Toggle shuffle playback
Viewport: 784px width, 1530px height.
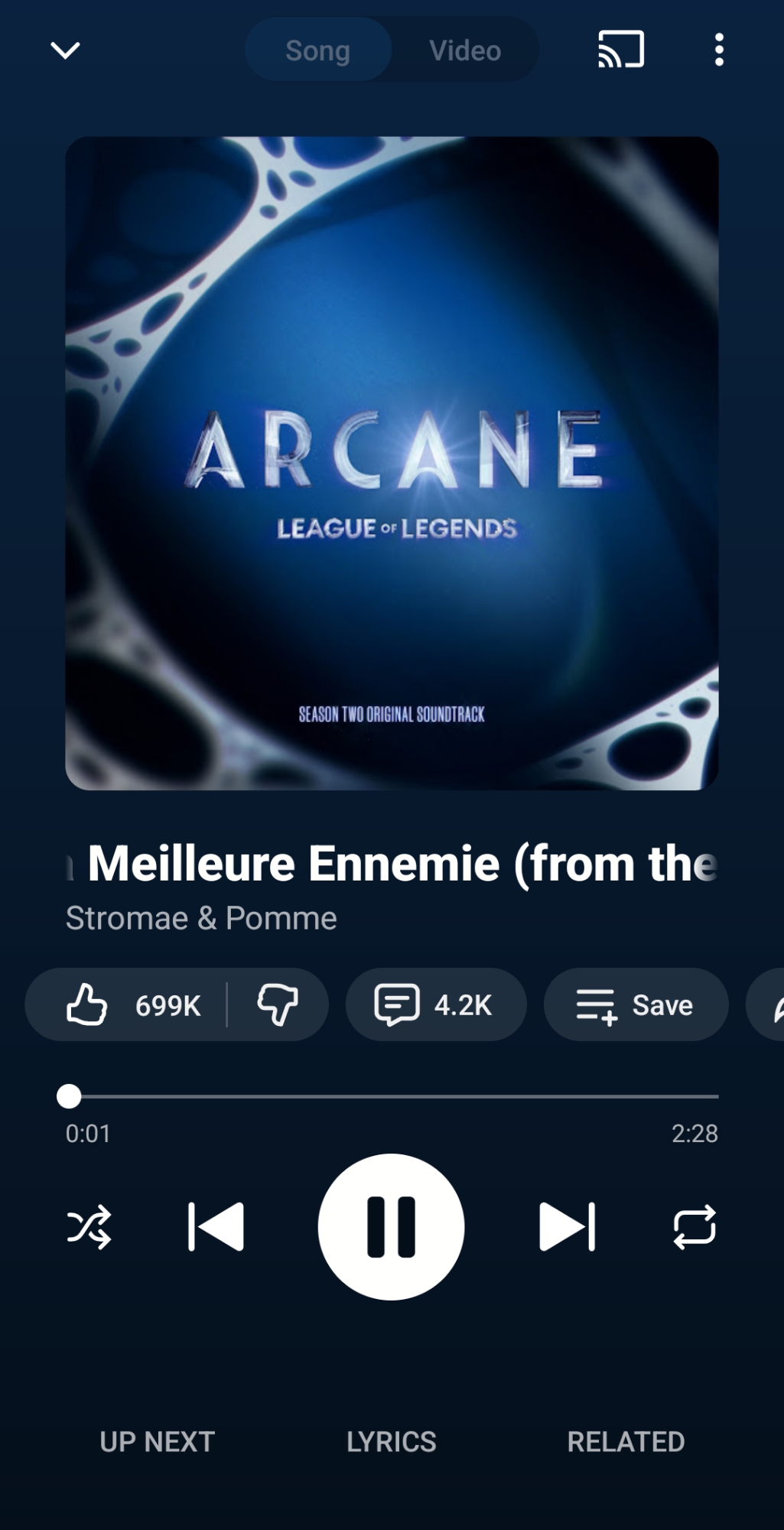(89, 1227)
